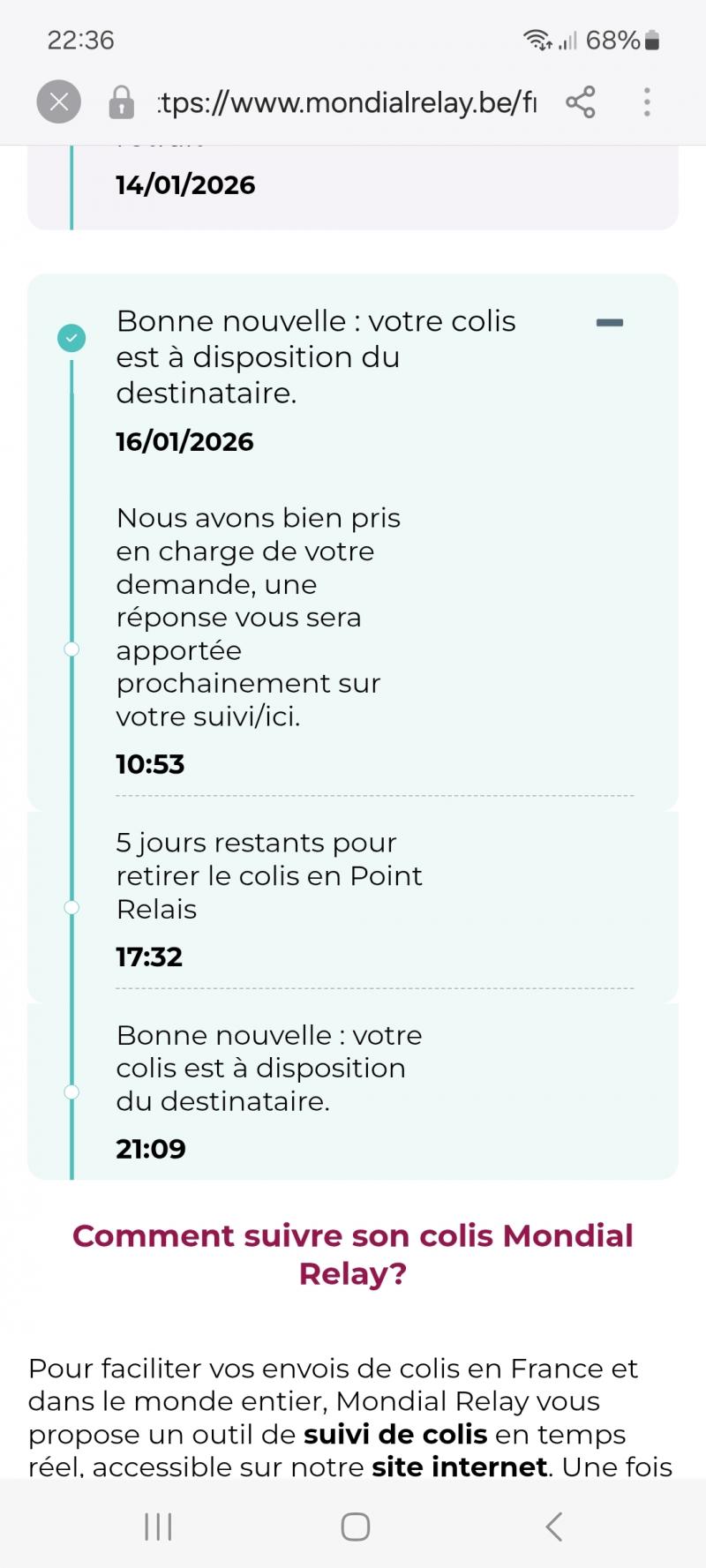Go back with system back button
The image size is (706, 1568).
click(x=553, y=1527)
